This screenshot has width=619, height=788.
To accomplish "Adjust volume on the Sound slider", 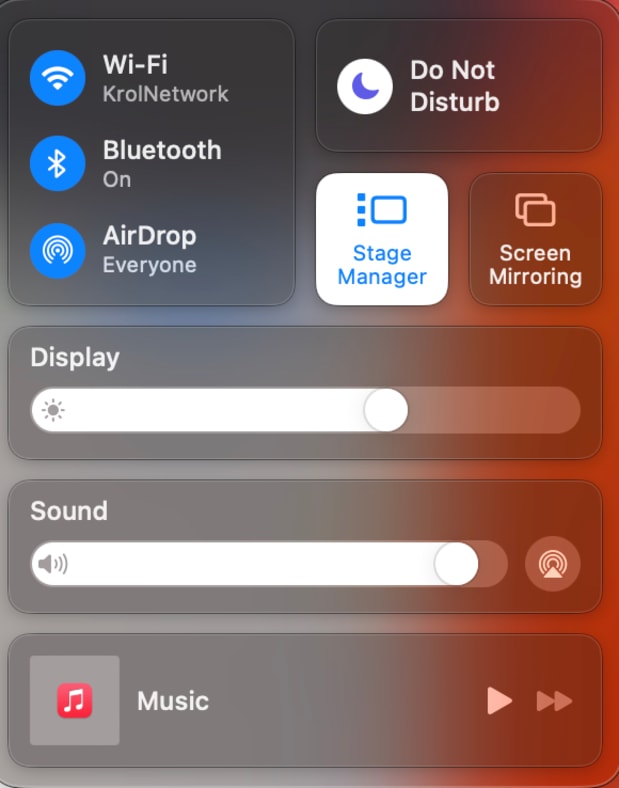I will [455, 565].
